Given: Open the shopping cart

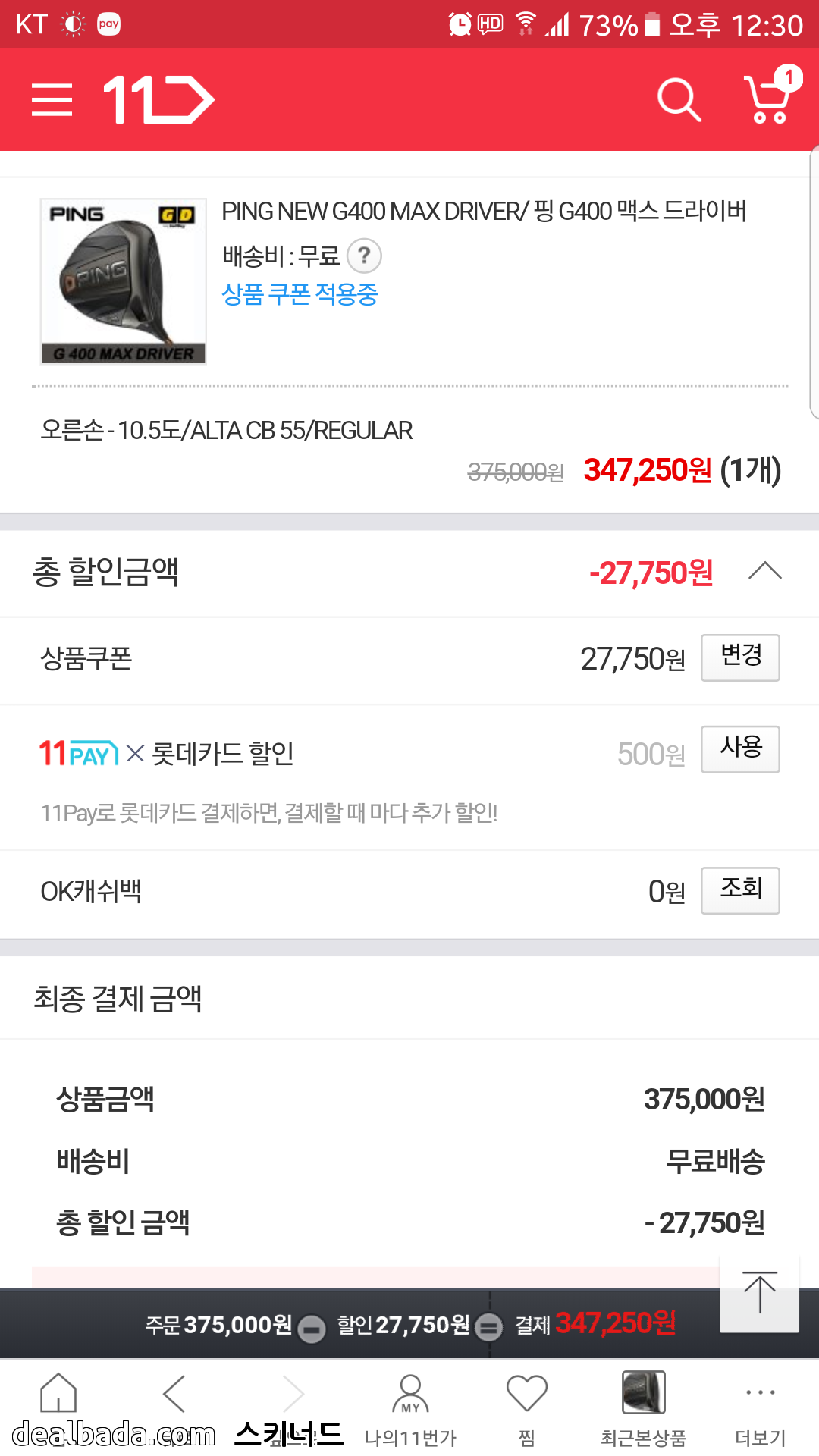Looking at the screenshot, I should (x=769, y=98).
